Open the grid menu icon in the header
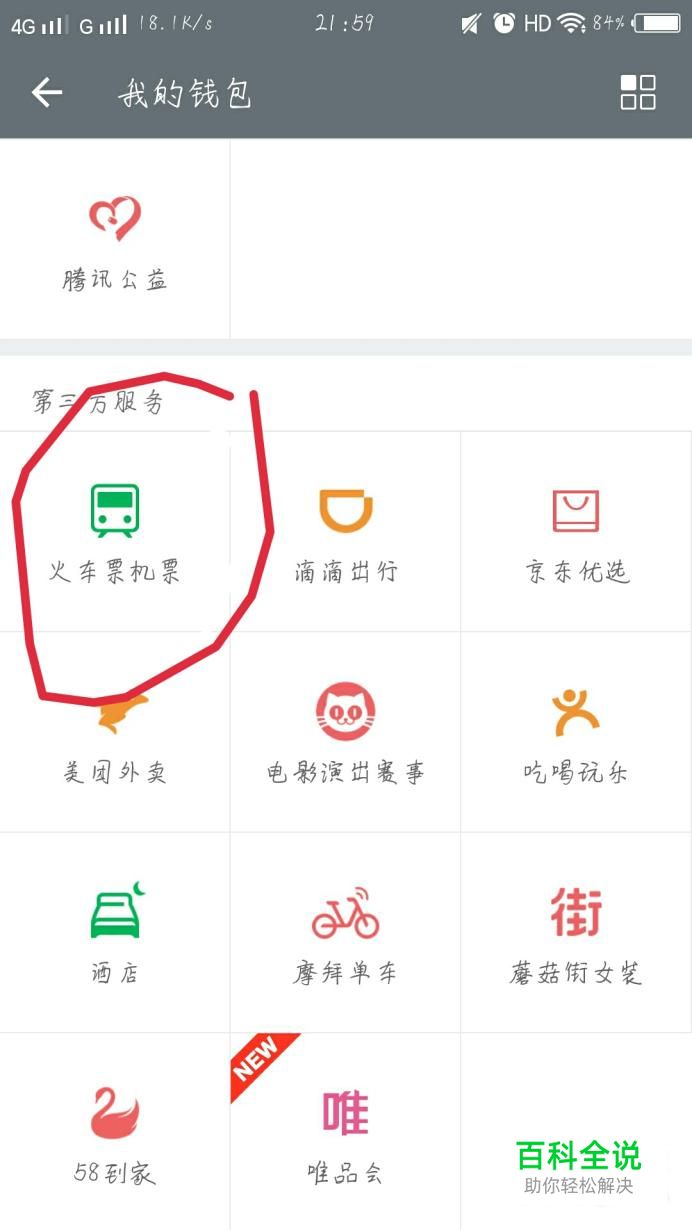Screen dimensions: 692x1230 [638, 92]
